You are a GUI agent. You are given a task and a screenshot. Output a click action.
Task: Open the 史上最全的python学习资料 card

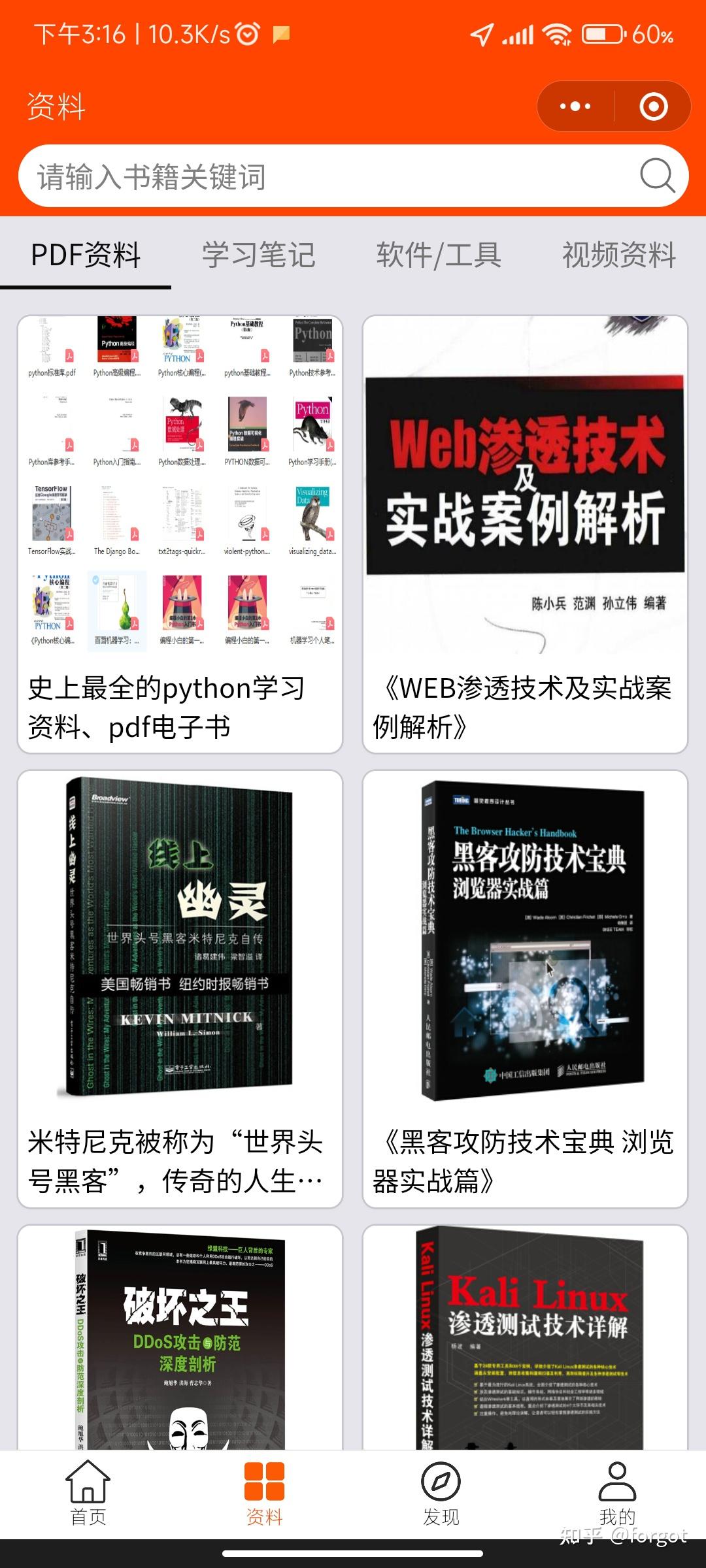pos(180,534)
